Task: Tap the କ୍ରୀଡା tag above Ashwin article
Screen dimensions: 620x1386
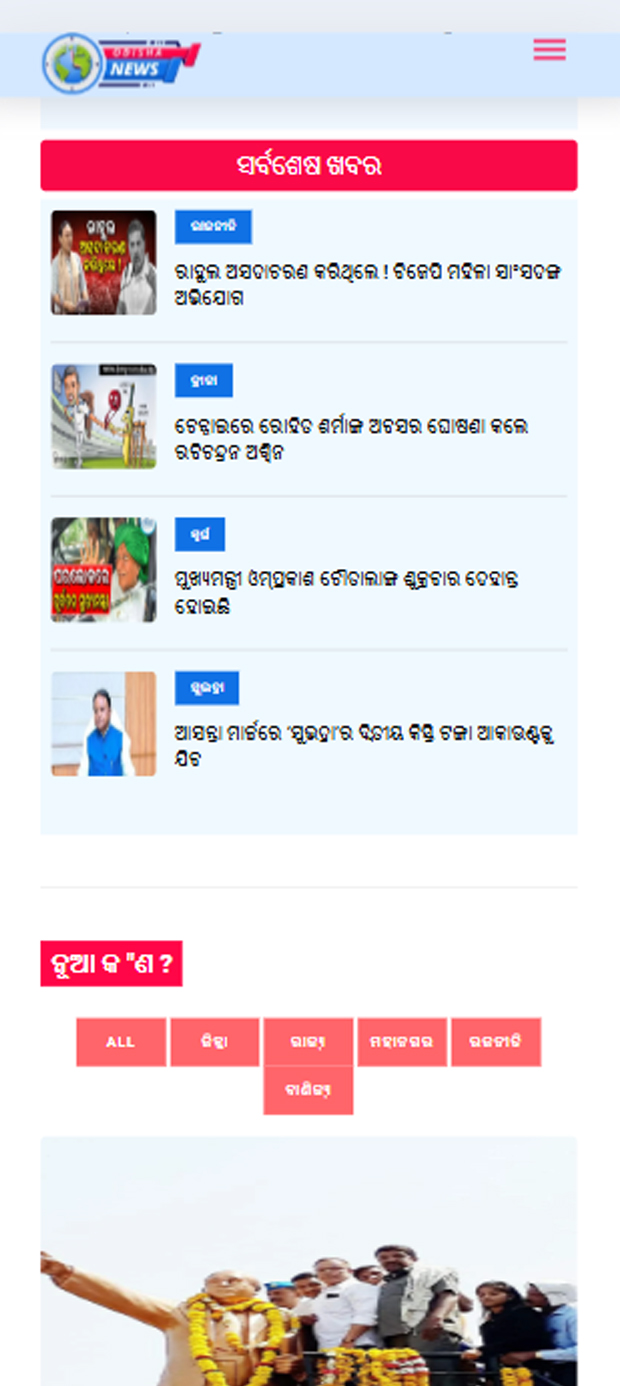Action: [204, 381]
